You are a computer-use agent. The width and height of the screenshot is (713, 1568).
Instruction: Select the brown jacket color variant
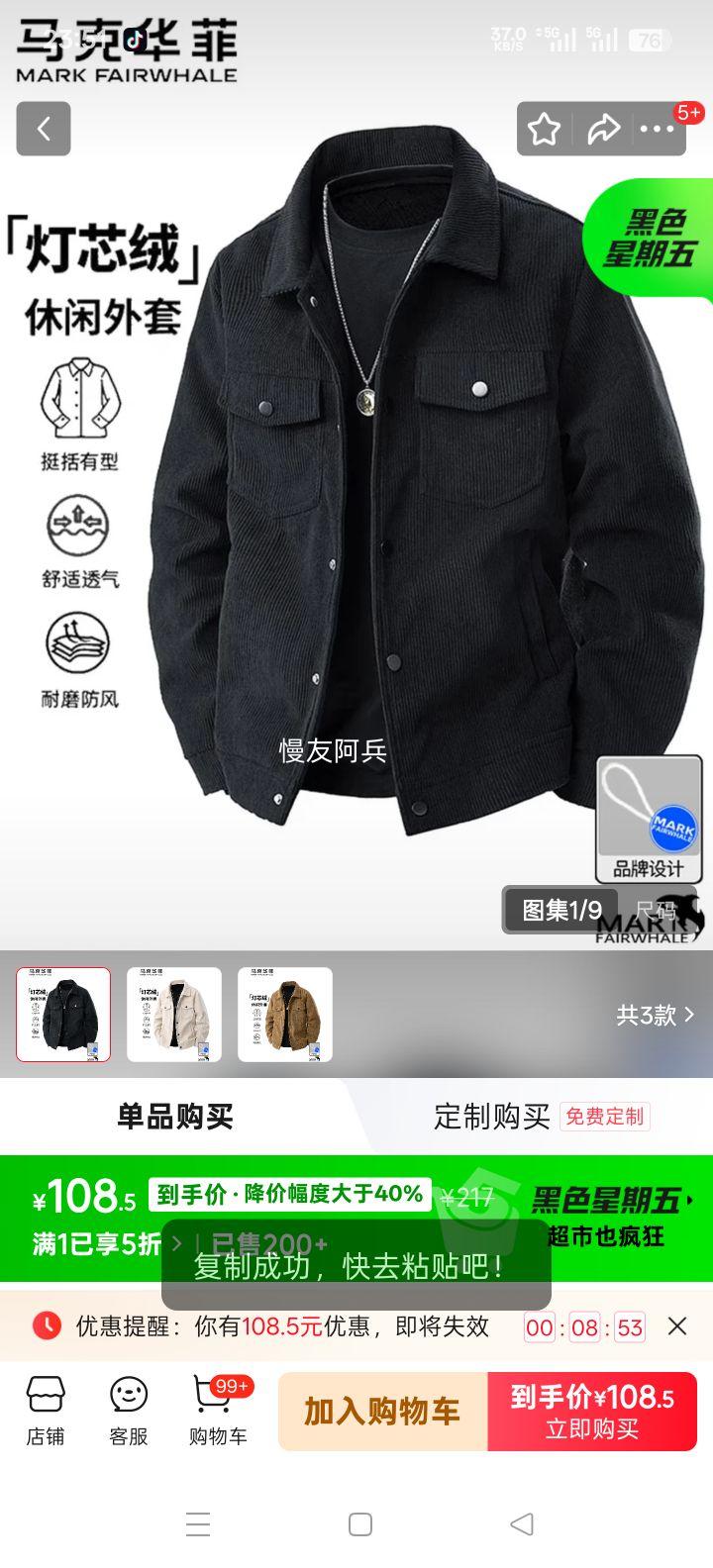pyautogui.click(x=285, y=1014)
